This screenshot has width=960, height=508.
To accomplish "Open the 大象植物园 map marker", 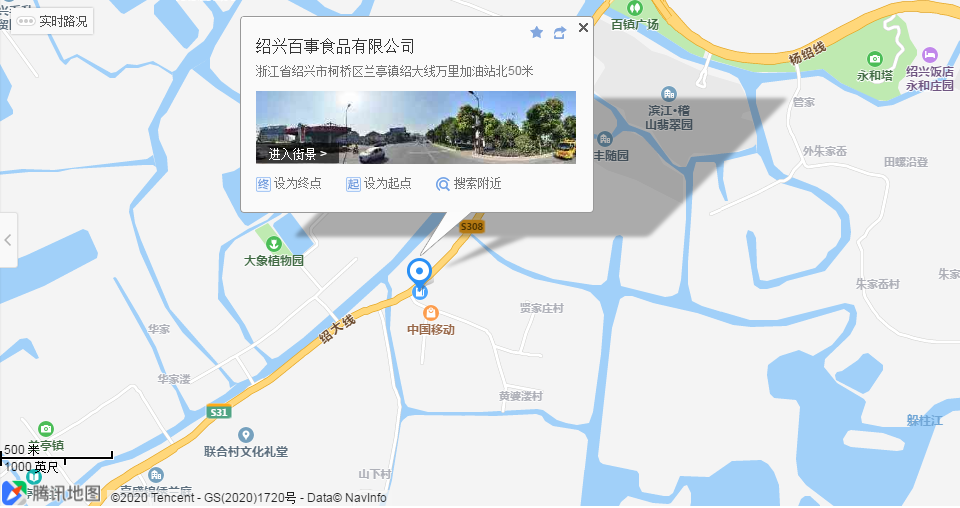I will pos(272,243).
